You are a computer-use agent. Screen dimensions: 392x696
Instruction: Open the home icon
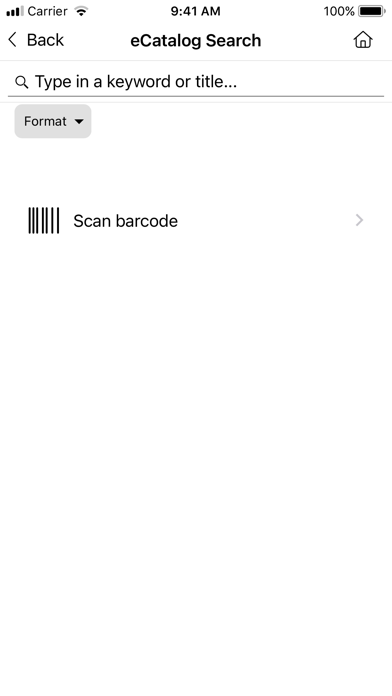point(363,40)
